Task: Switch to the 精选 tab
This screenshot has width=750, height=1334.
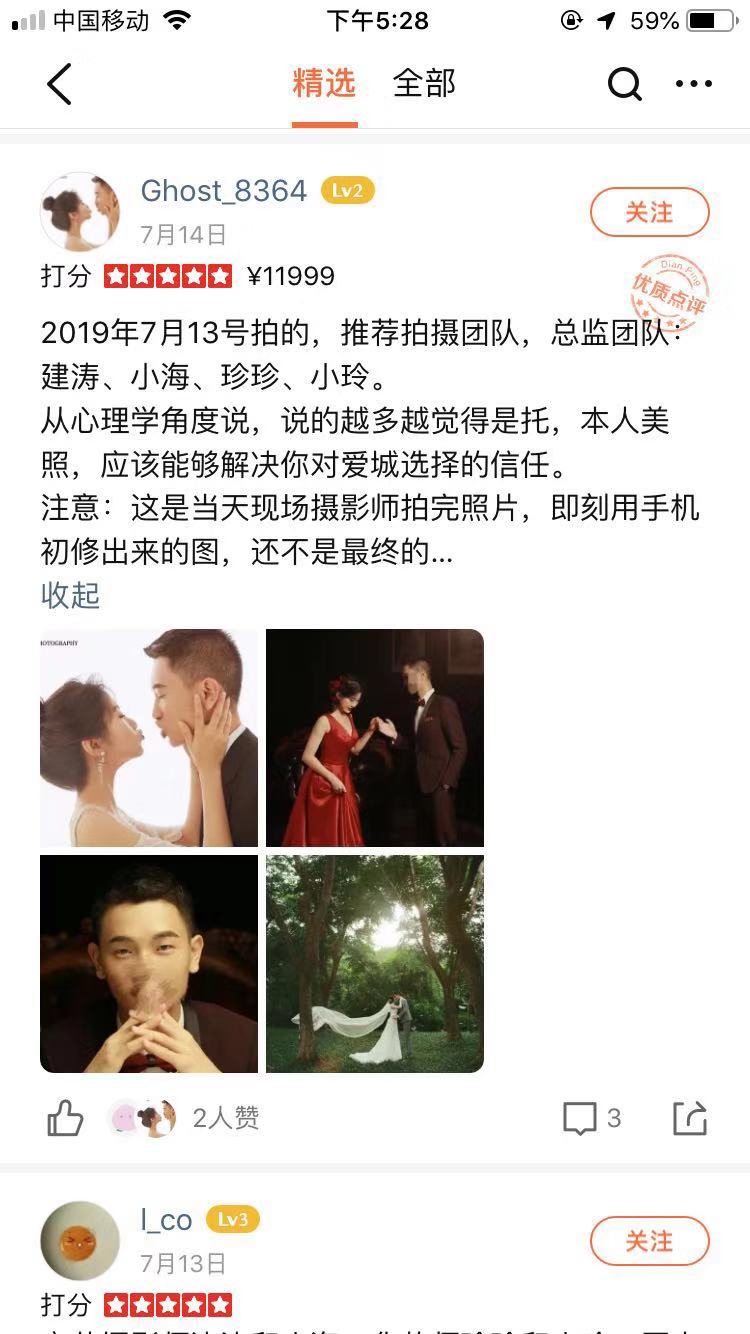Action: [324, 84]
